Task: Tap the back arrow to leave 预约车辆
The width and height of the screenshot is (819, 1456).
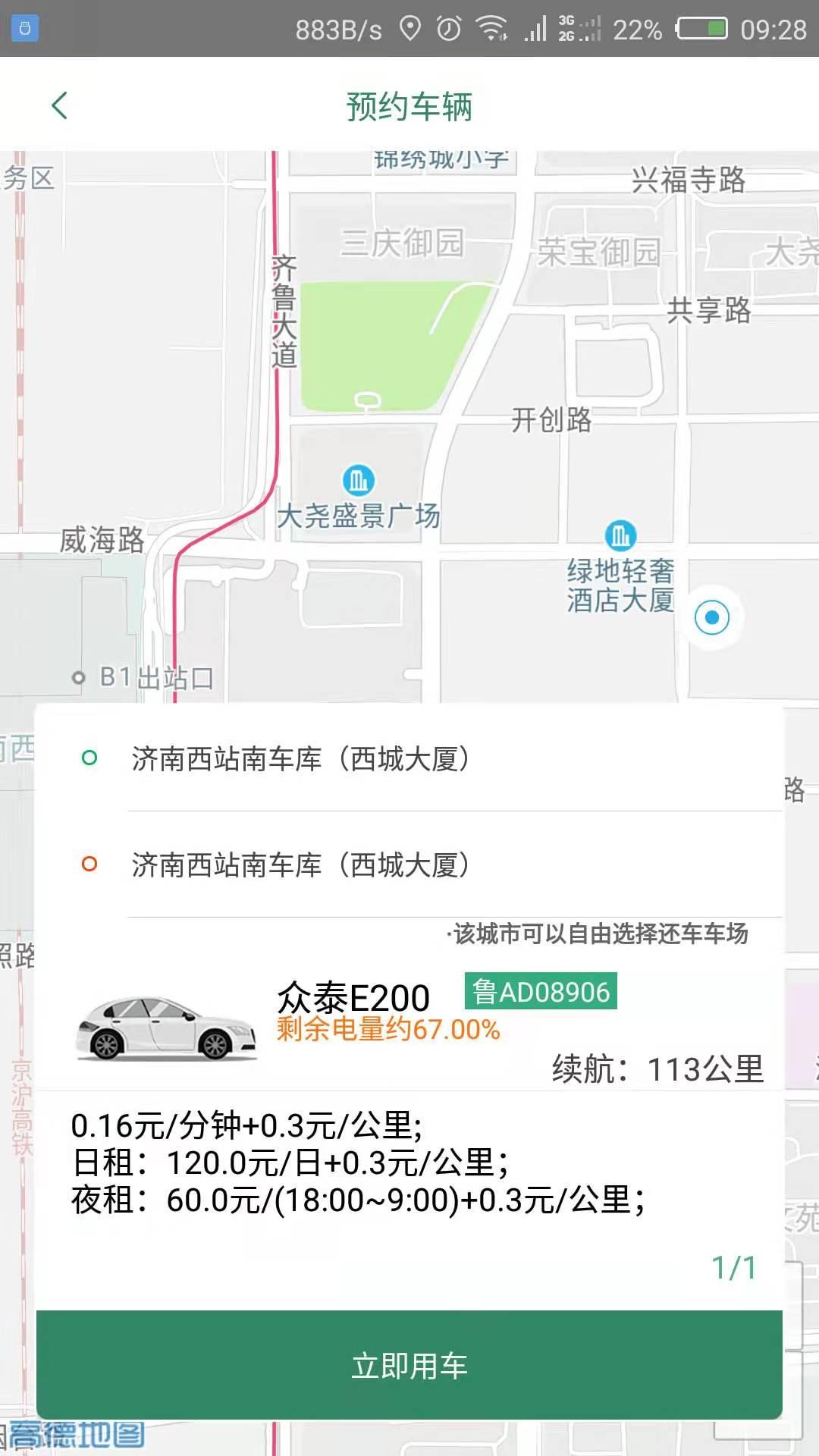Action: click(59, 106)
